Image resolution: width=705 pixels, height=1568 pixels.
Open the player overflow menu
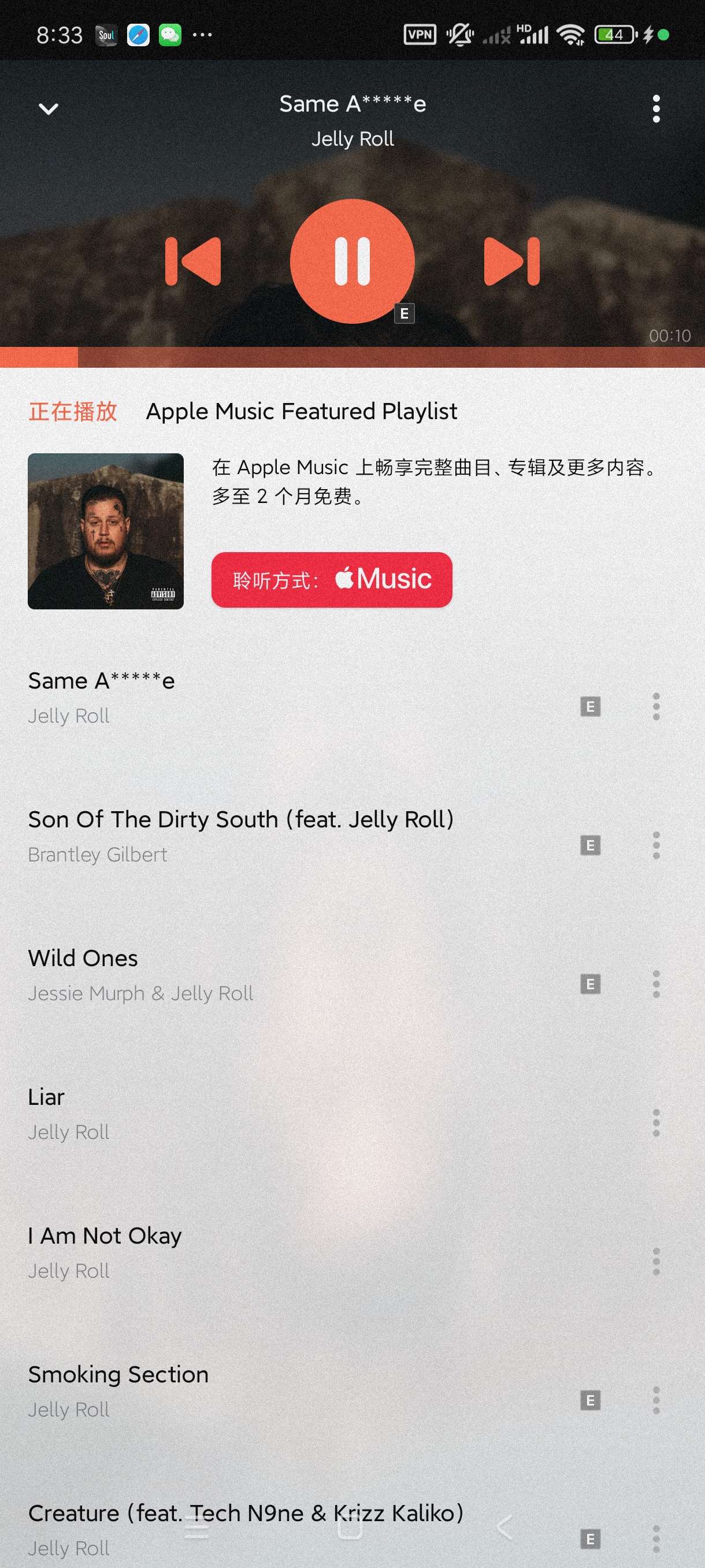pyautogui.click(x=656, y=109)
